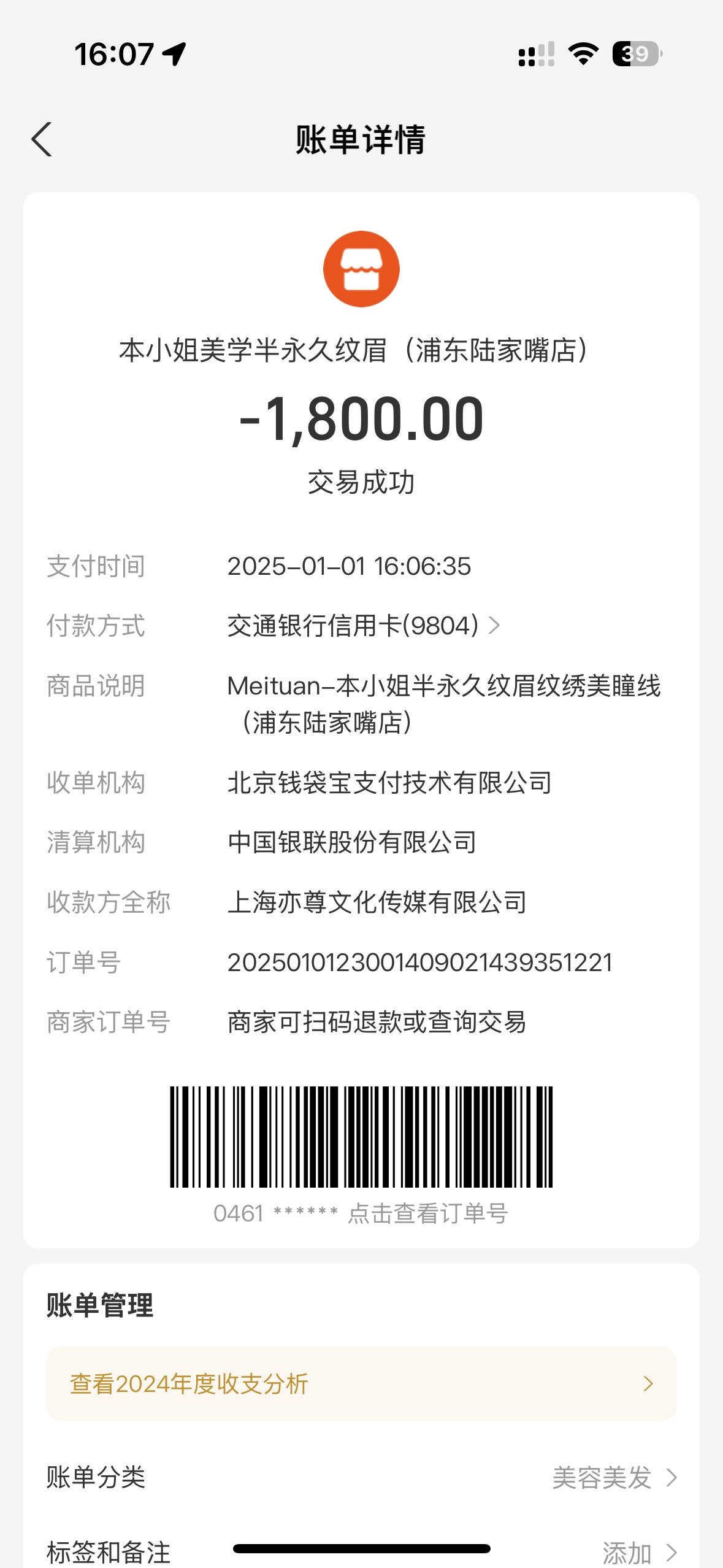This screenshot has width=723, height=1568.
Task: Open 查看2024年度收支分析 banner
Action: [361, 1384]
